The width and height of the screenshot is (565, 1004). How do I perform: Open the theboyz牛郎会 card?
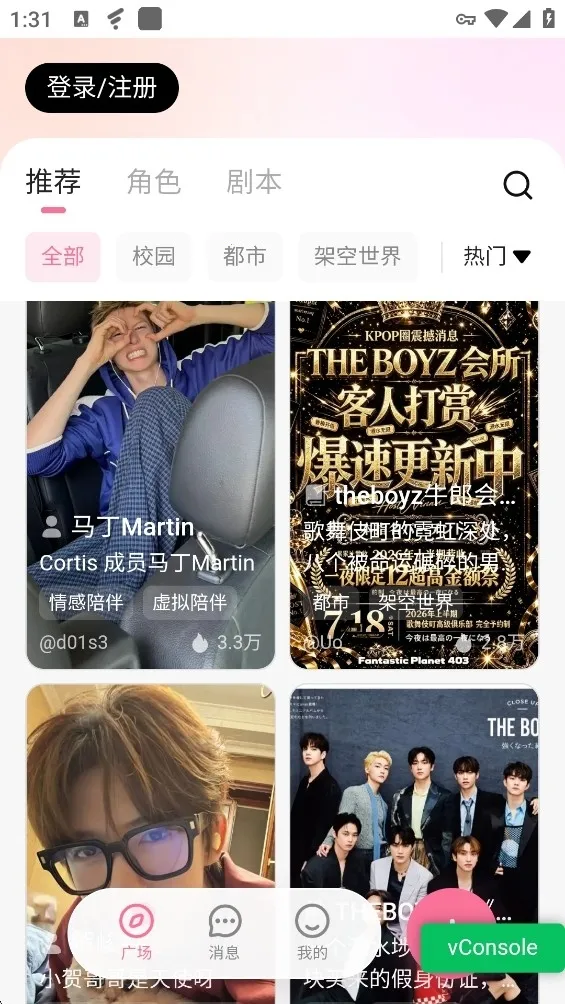[414, 485]
